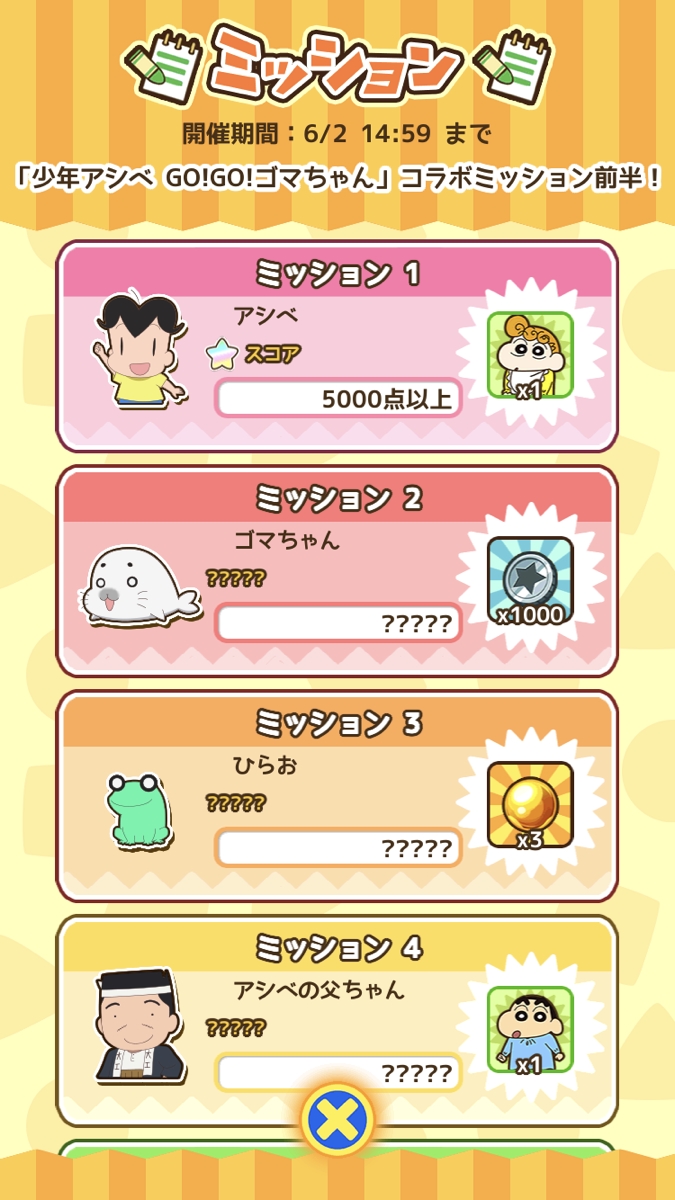Close the mission list with the X button
Viewport: 675px width, 1200px height.
click(x=337, y=1119)
